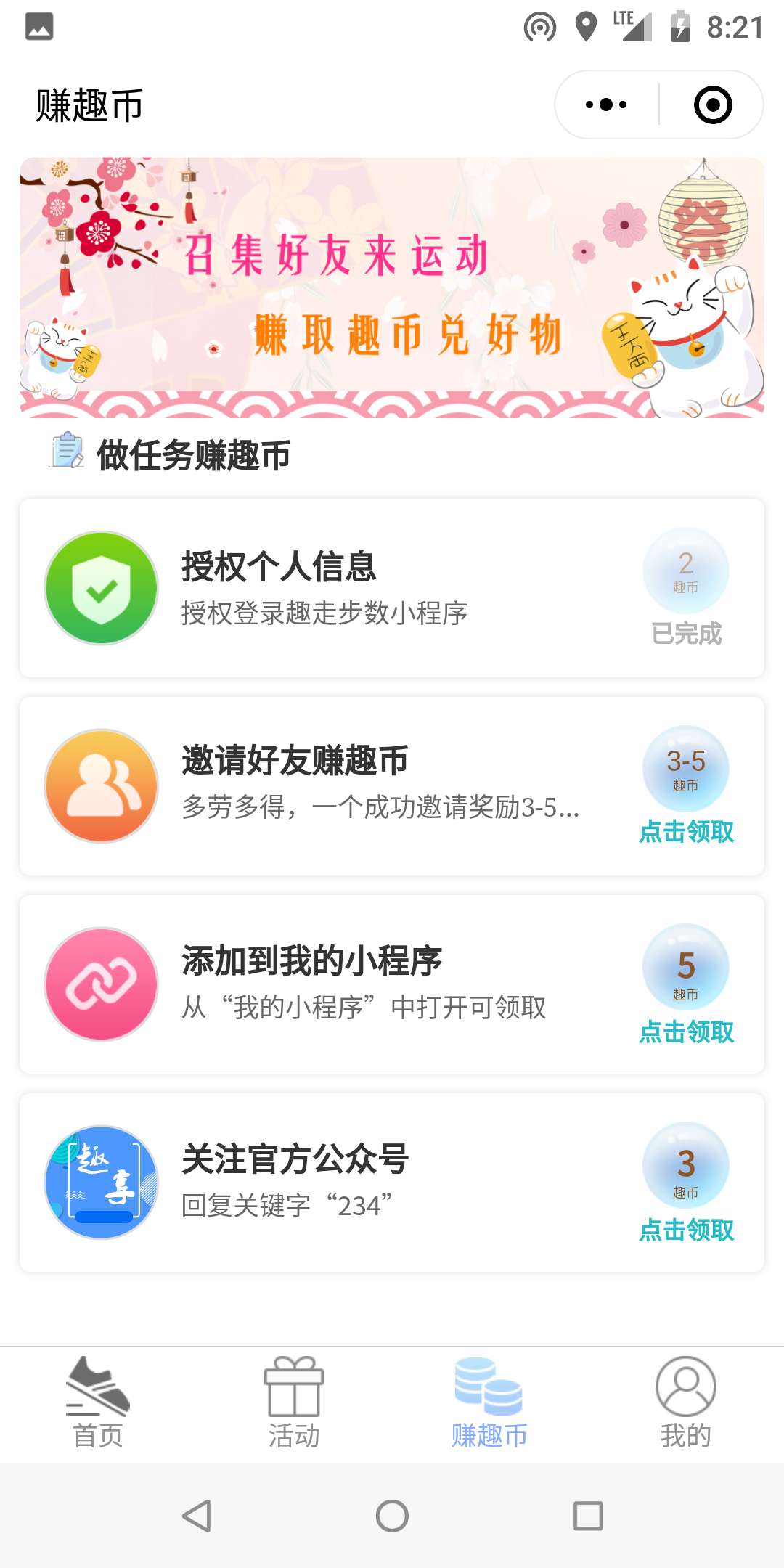
Task: Tap the system back button
Action: coord(196,1516)
